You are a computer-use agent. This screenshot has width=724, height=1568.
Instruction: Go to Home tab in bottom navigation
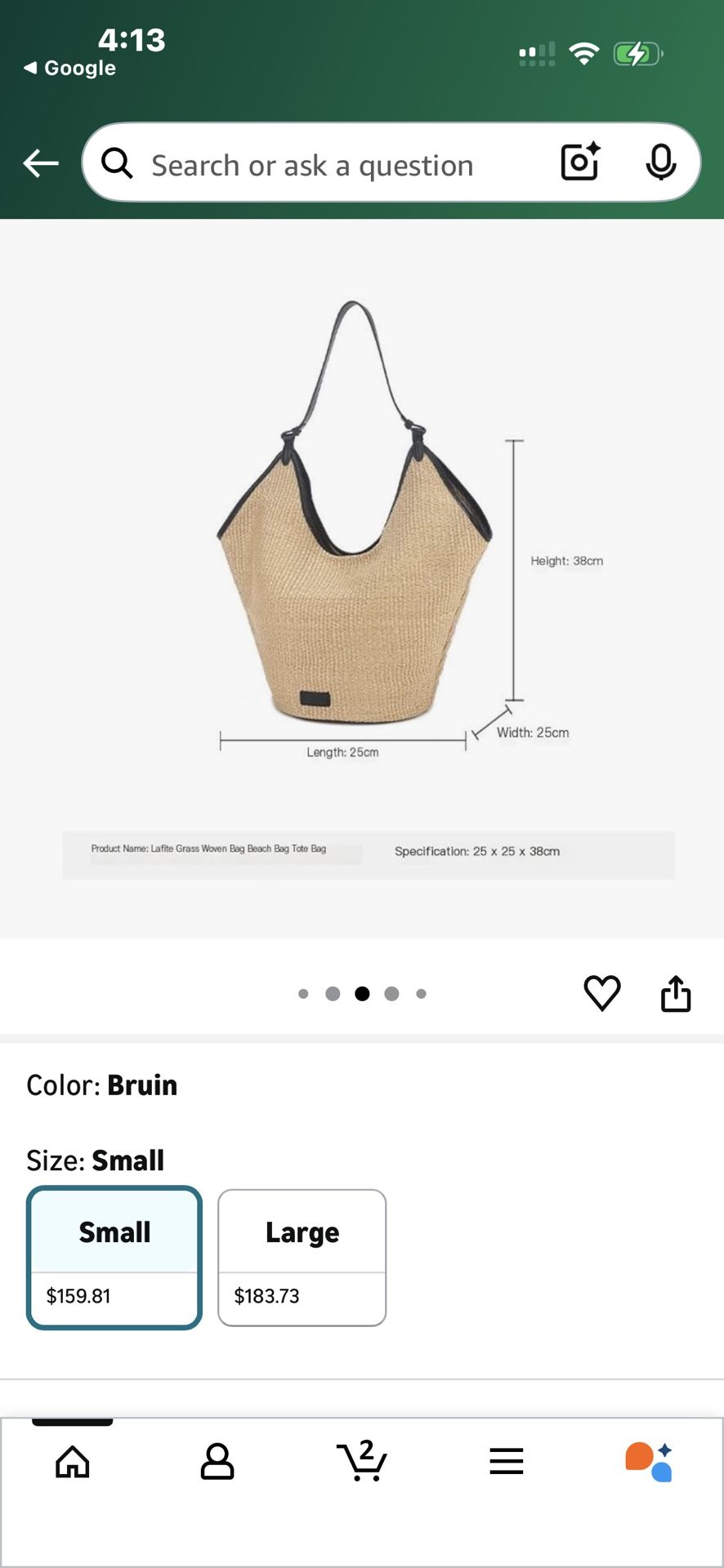[73, 1462]
